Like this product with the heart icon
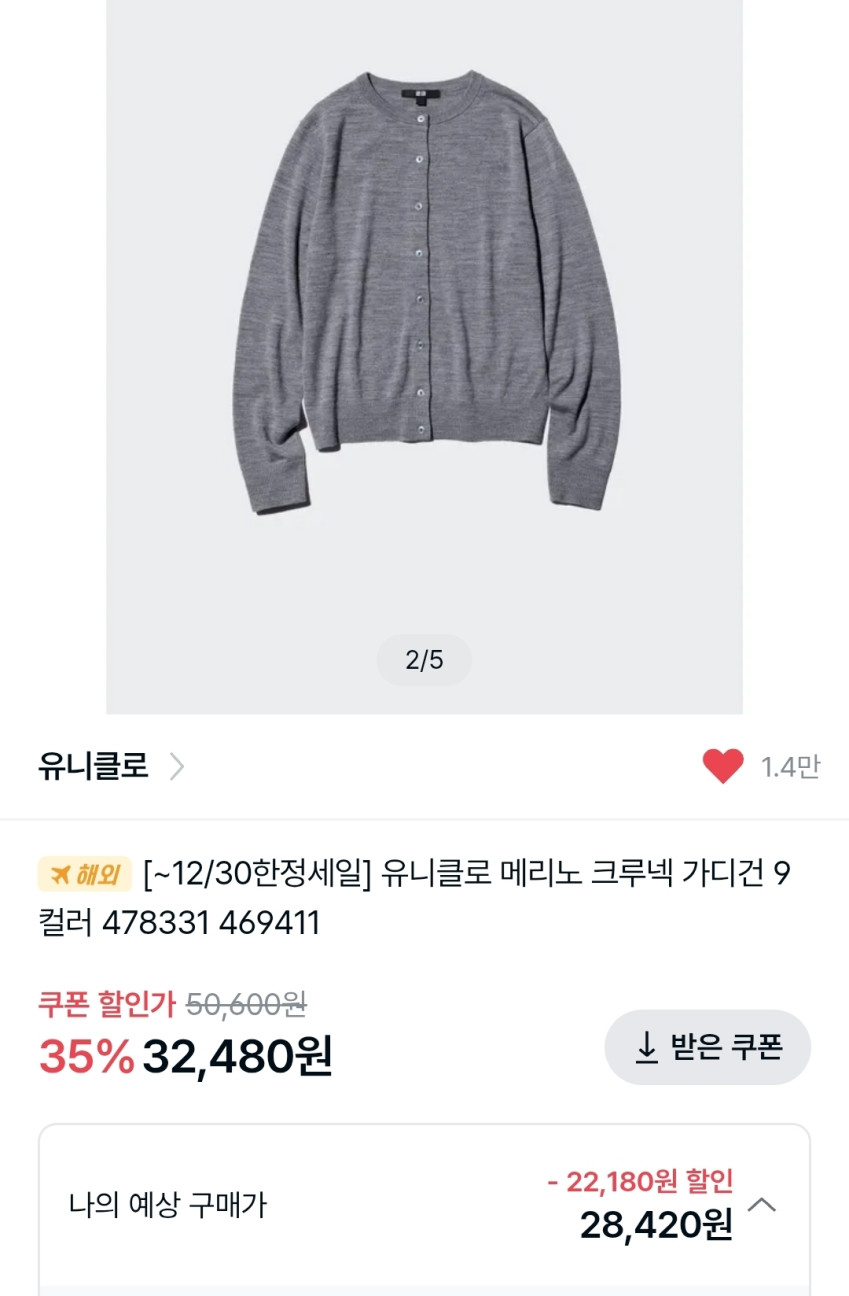849x1296 pixels. (x=723, y=767)
